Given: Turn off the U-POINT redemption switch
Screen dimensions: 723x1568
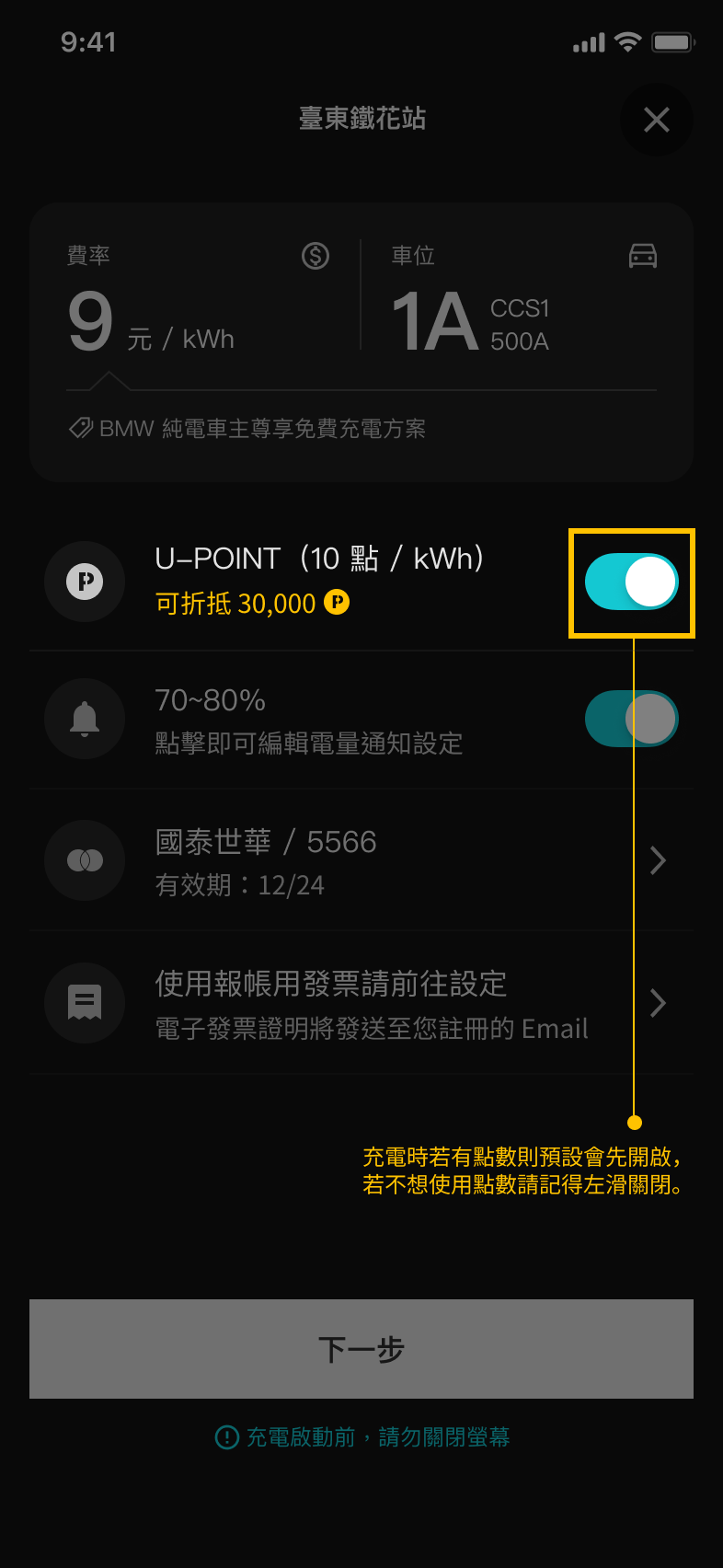Looking at the screenshot, I should pyautogui.click(x=632, y=582).
